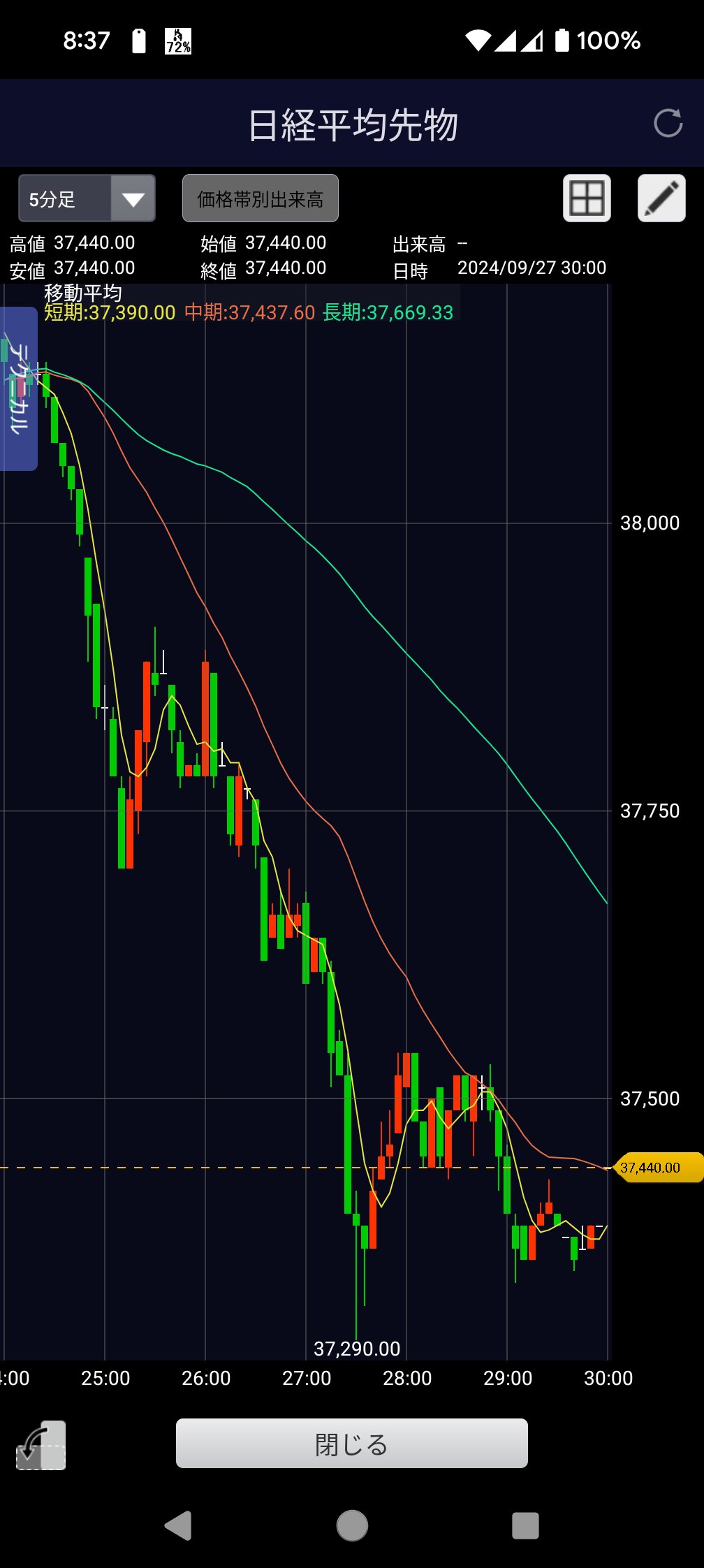
Task: Open the chart grid layout icon
Action: click(x=587, y=198)
